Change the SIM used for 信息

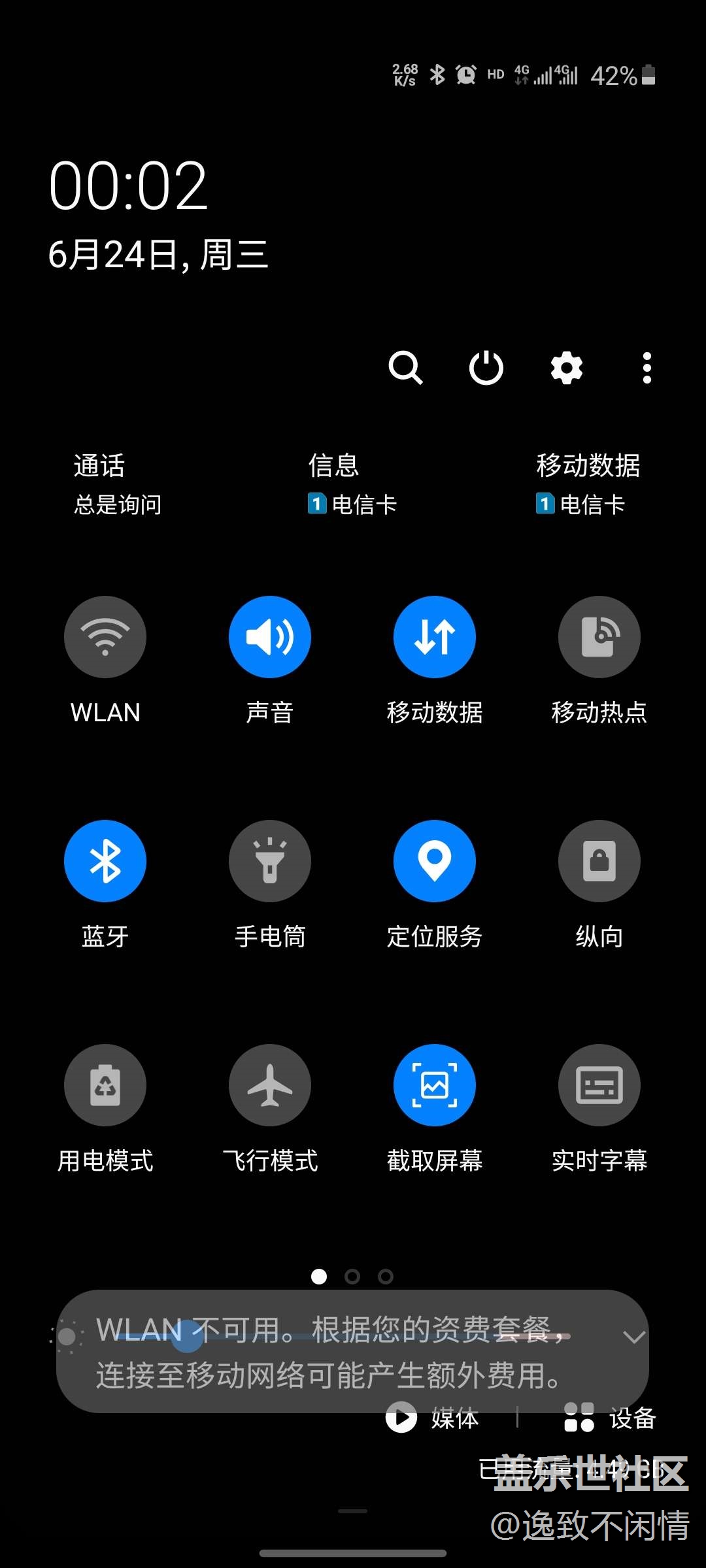[352, 485]
